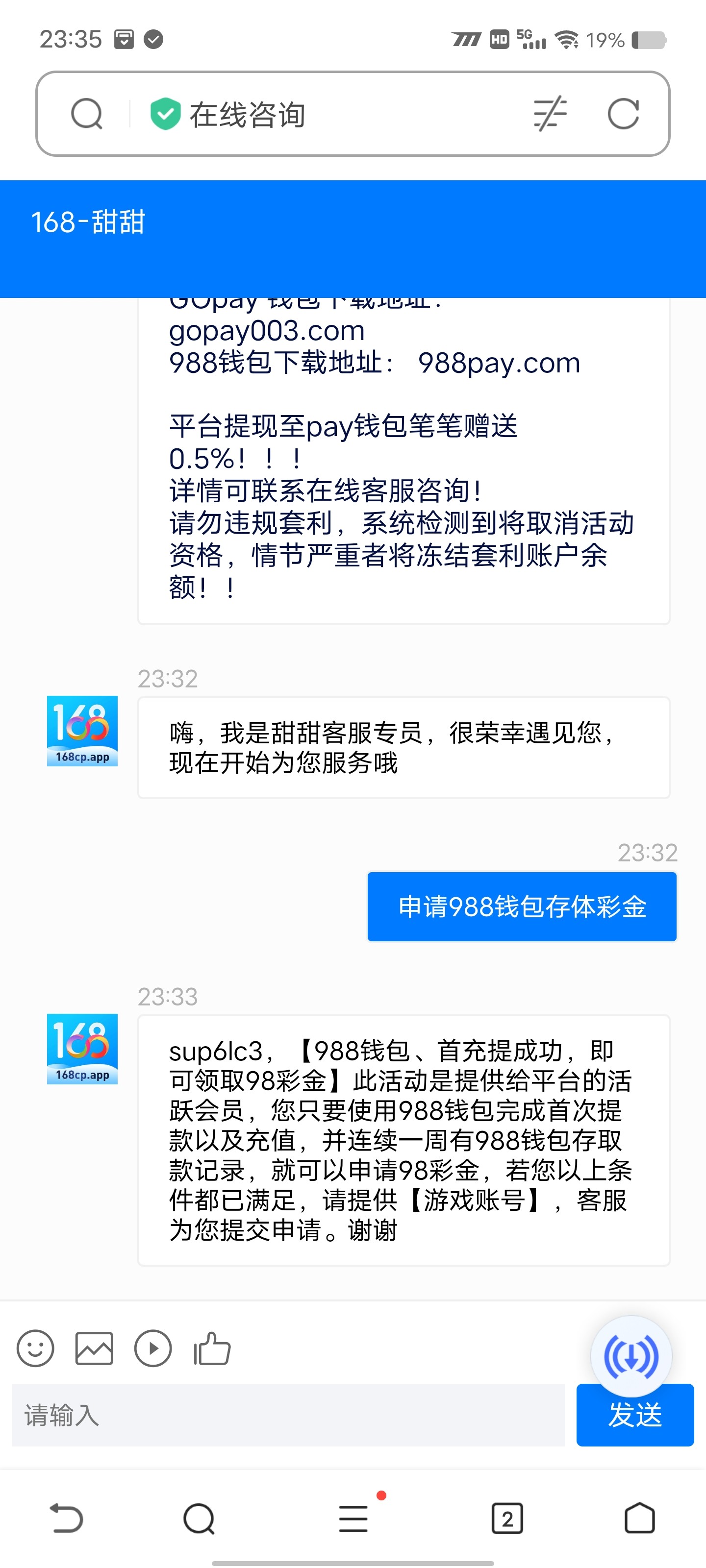Tap the 在线咨询 address bar title
Image resolution: width=706 pixels, height=1568 pixels.
(247, 115)
